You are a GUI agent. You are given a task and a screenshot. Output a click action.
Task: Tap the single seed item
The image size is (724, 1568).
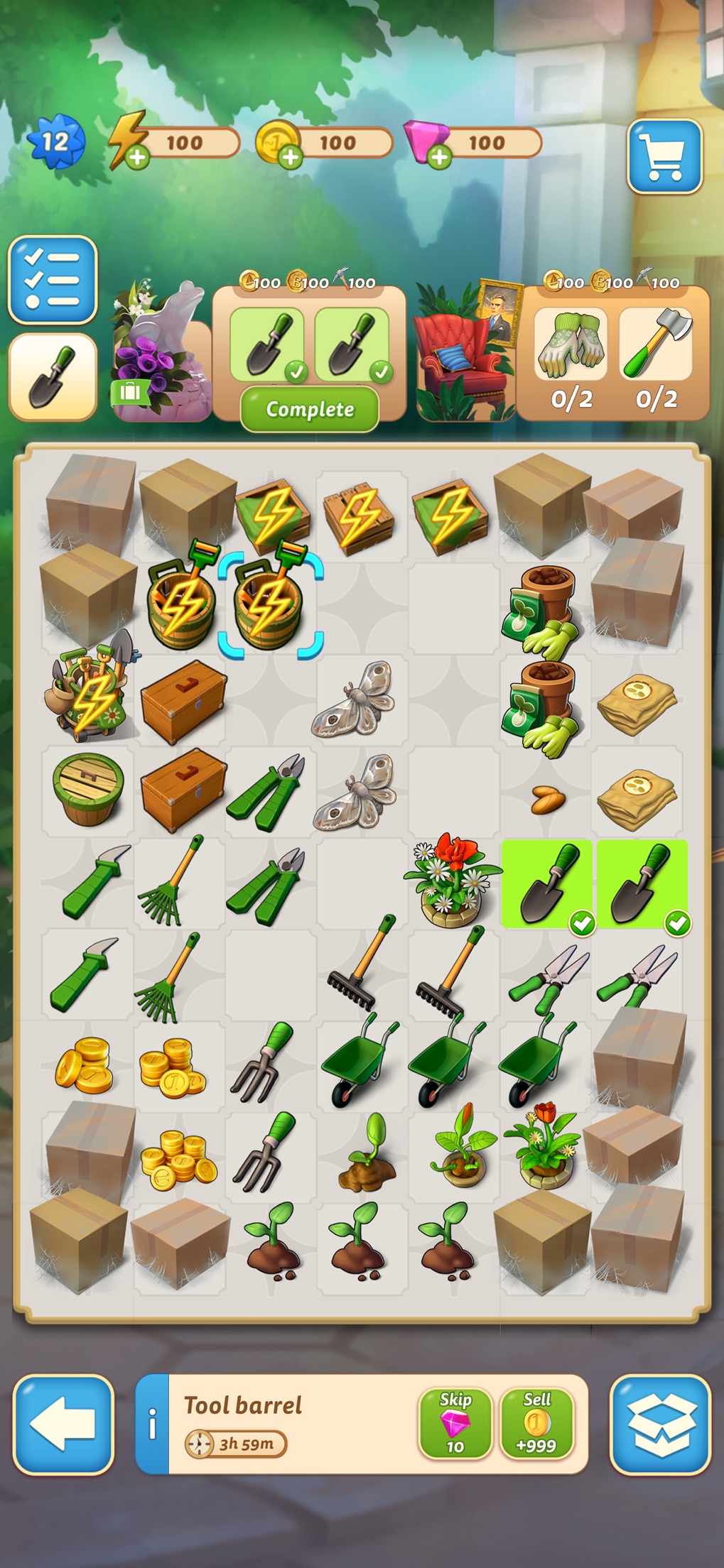pyautogui.click(x=548, y=799)
